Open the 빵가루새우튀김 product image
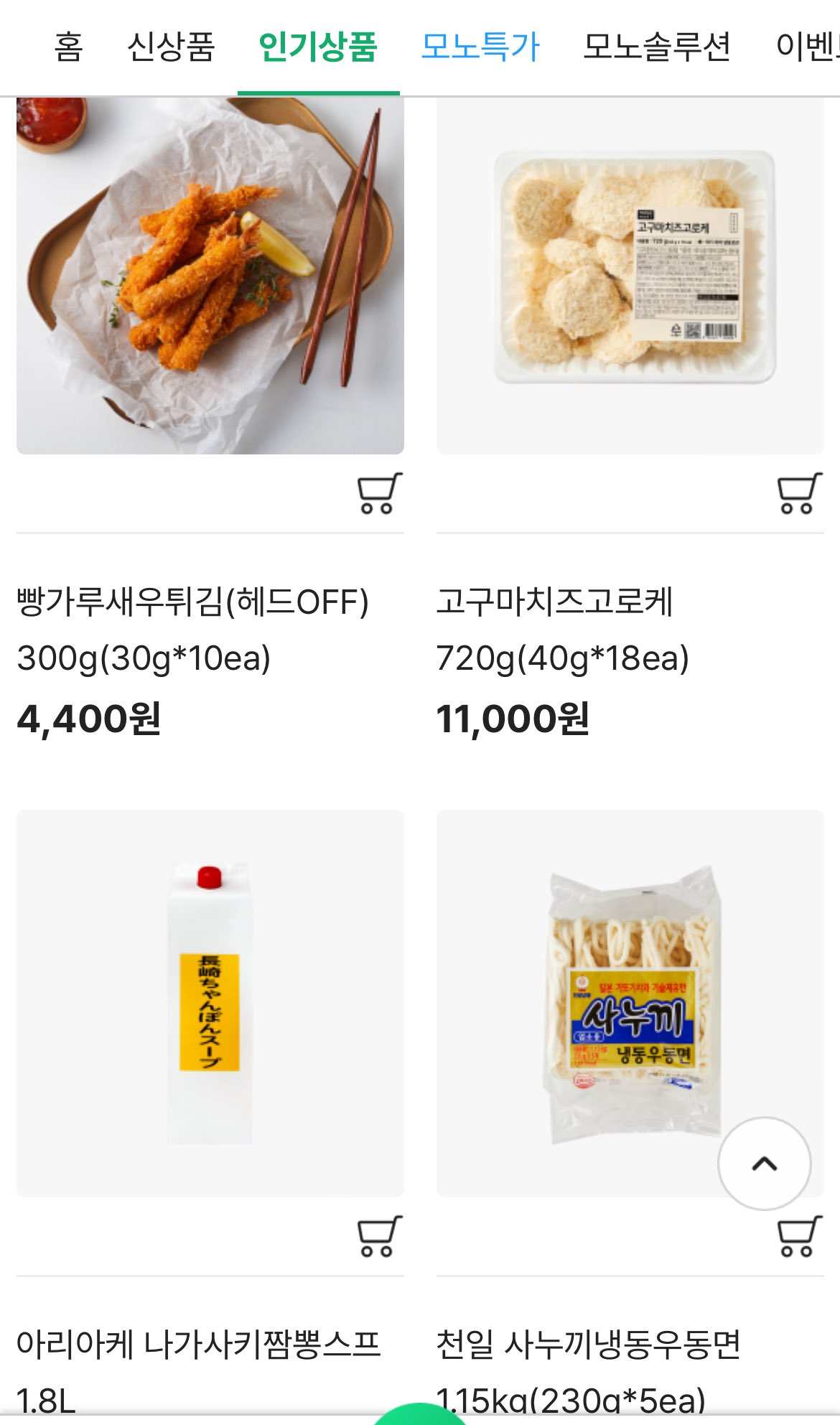840x1425 pixels. click(x=210, y=276)
